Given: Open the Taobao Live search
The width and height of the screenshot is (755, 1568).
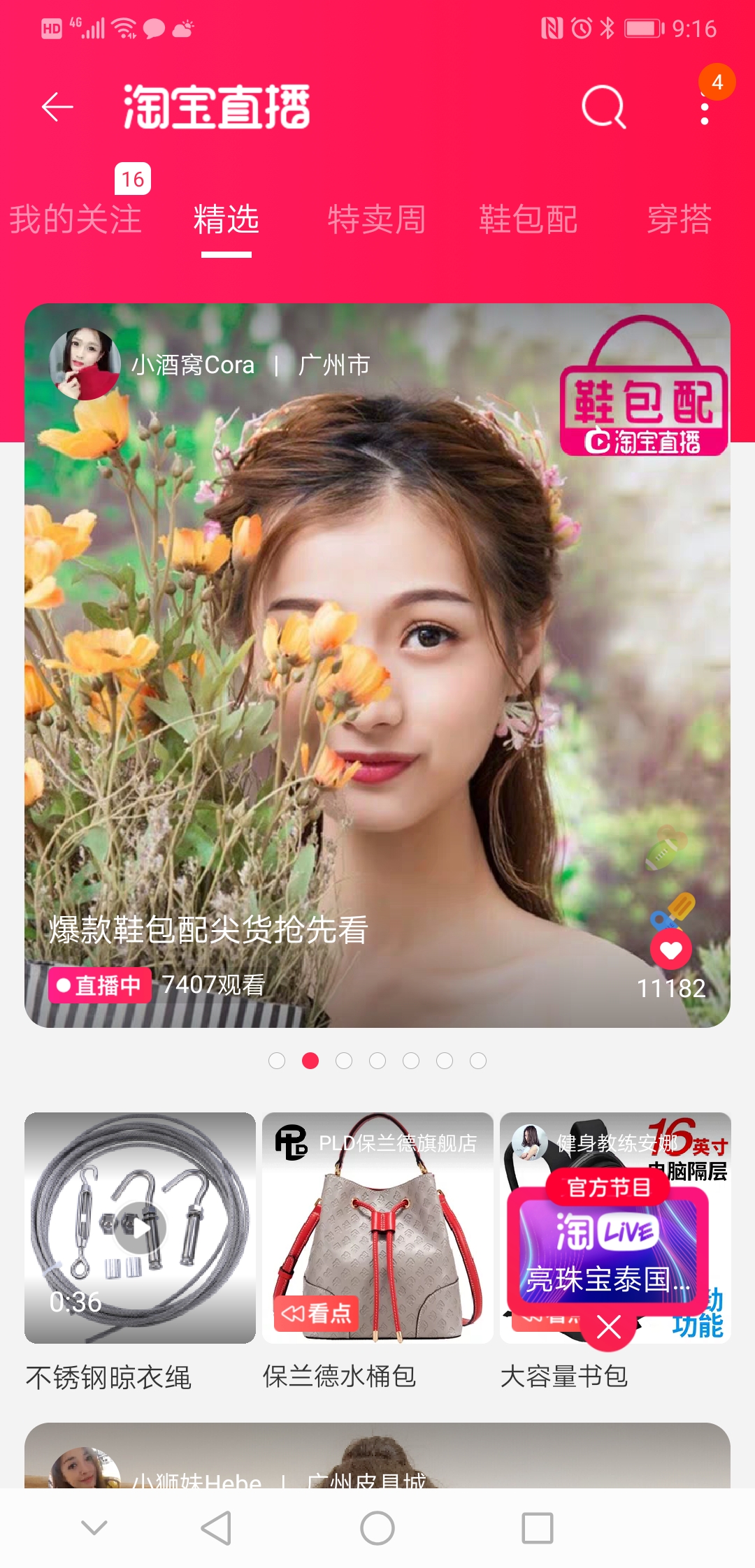Looking at the screenshot, I should (603, 107).
